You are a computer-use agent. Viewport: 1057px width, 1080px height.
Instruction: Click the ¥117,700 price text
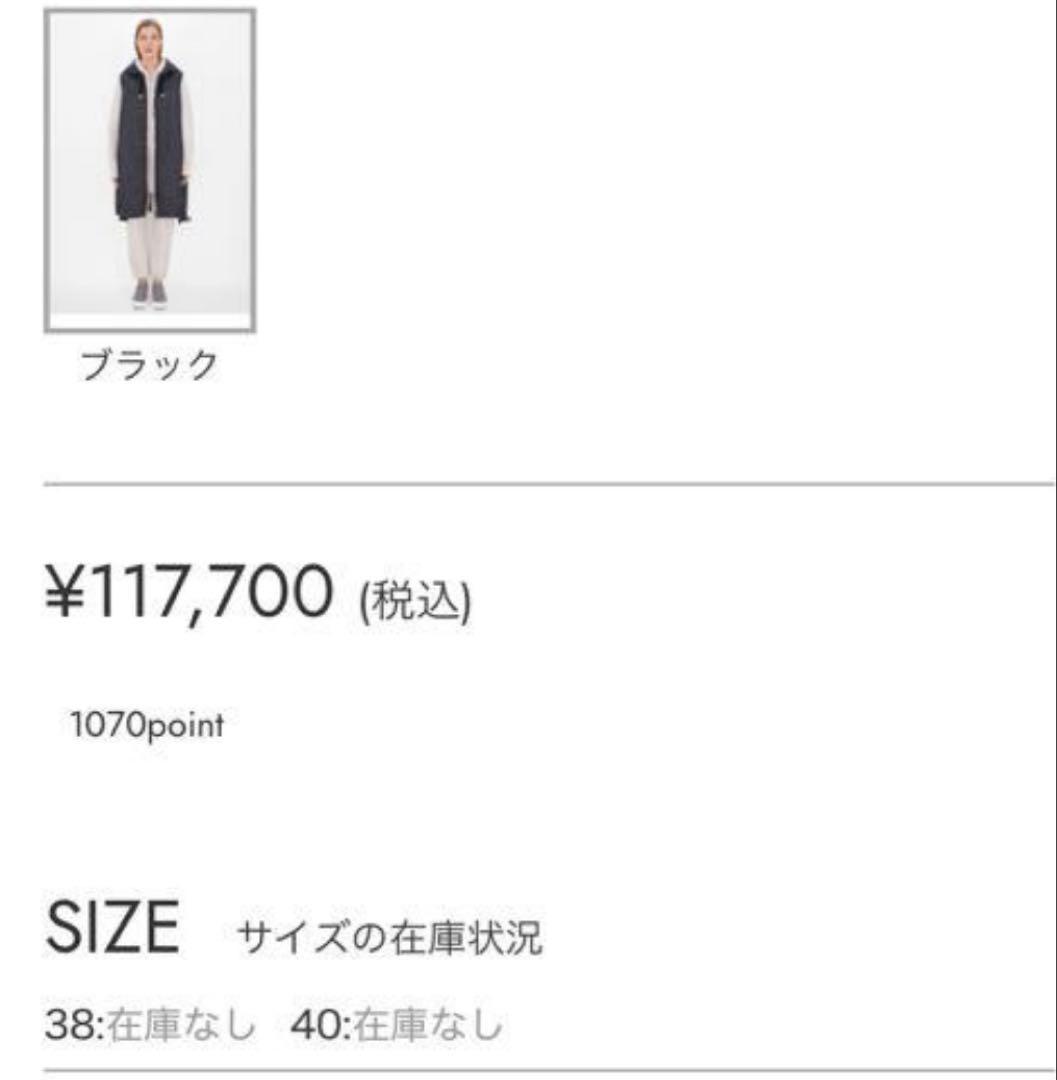tap(190, 595)
